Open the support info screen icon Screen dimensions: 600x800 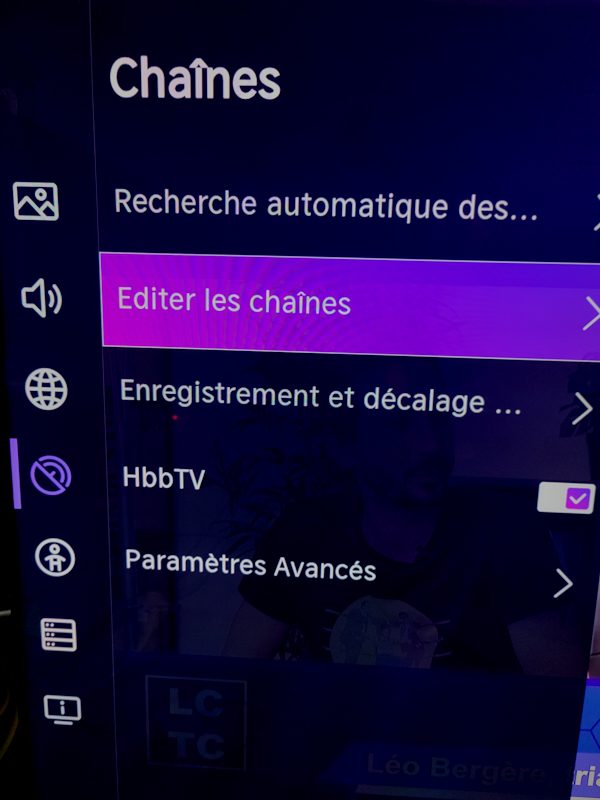(62, 710)
